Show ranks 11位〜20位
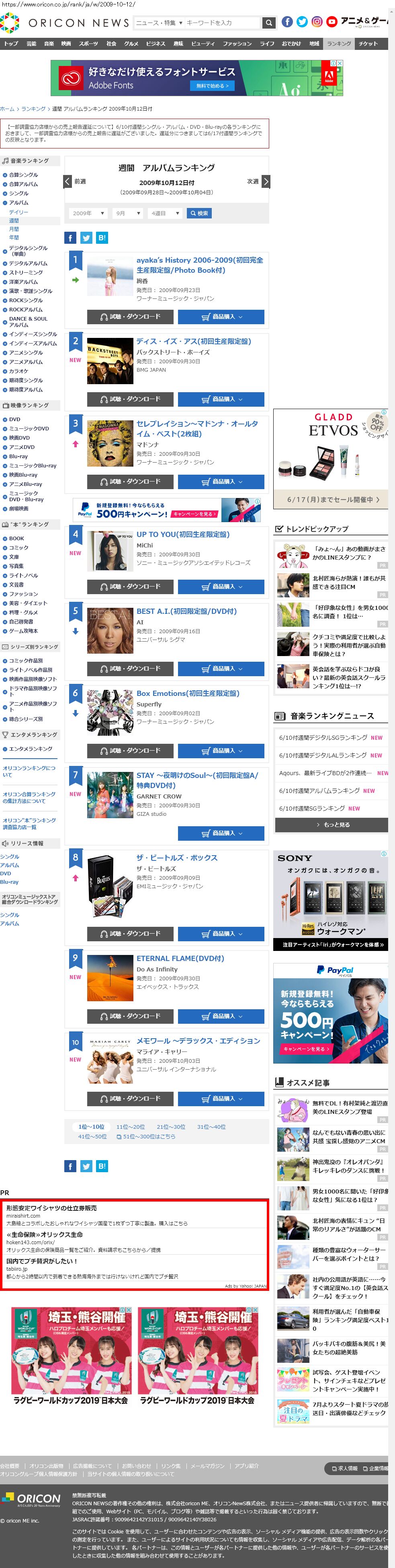This screenshot has width=395, height=1568. point(130,1127)
